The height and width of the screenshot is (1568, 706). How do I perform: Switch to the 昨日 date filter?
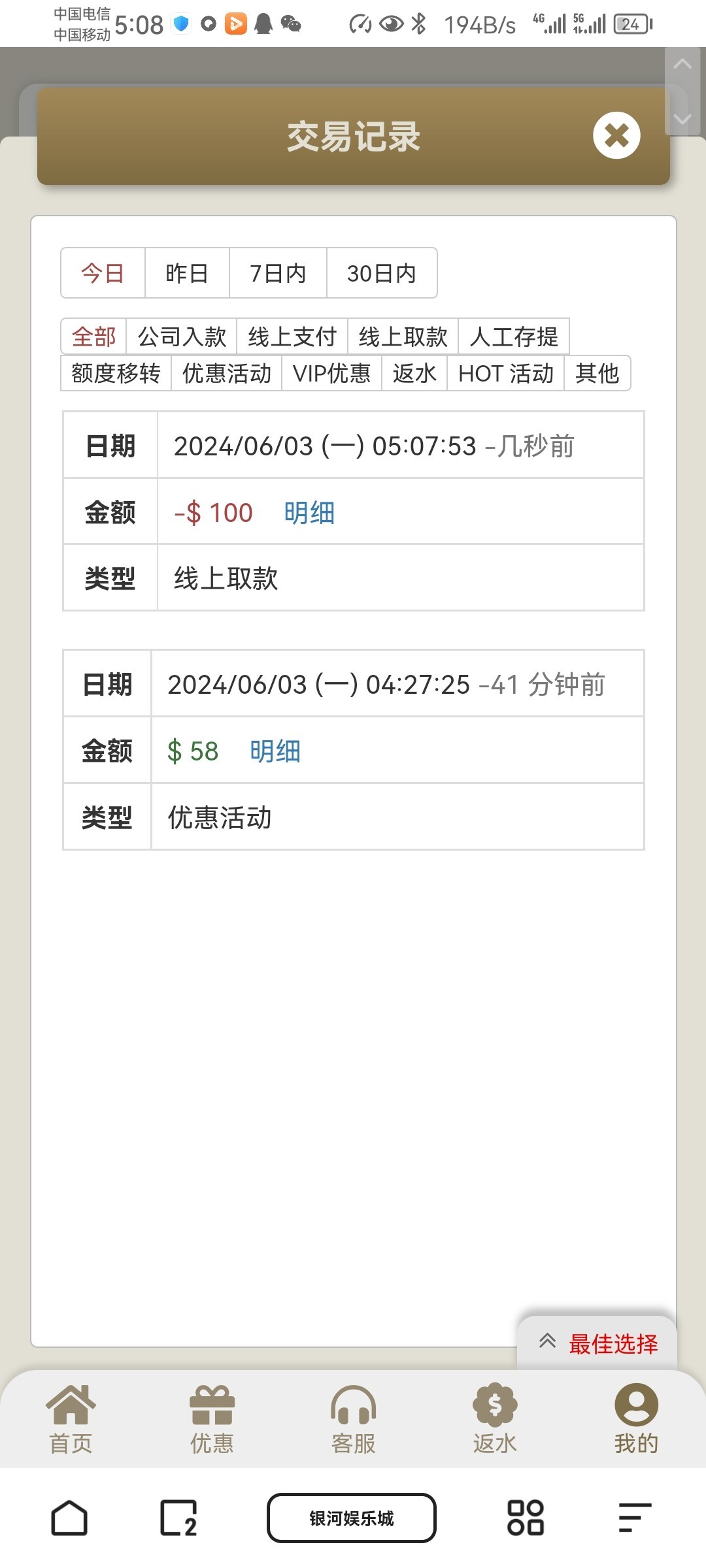tap(187, 273)
